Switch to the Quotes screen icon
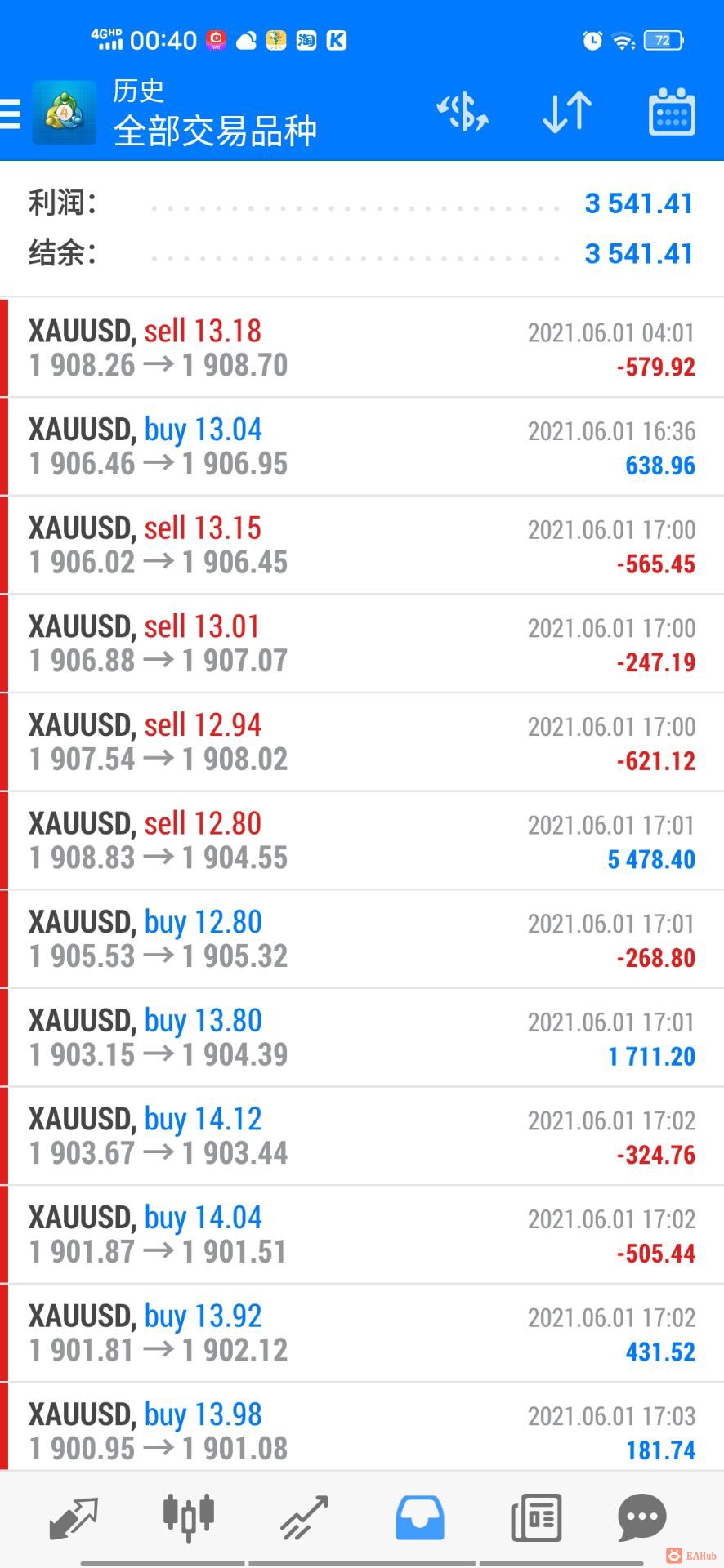The image size is (724, 1568). coord(75,1517)
